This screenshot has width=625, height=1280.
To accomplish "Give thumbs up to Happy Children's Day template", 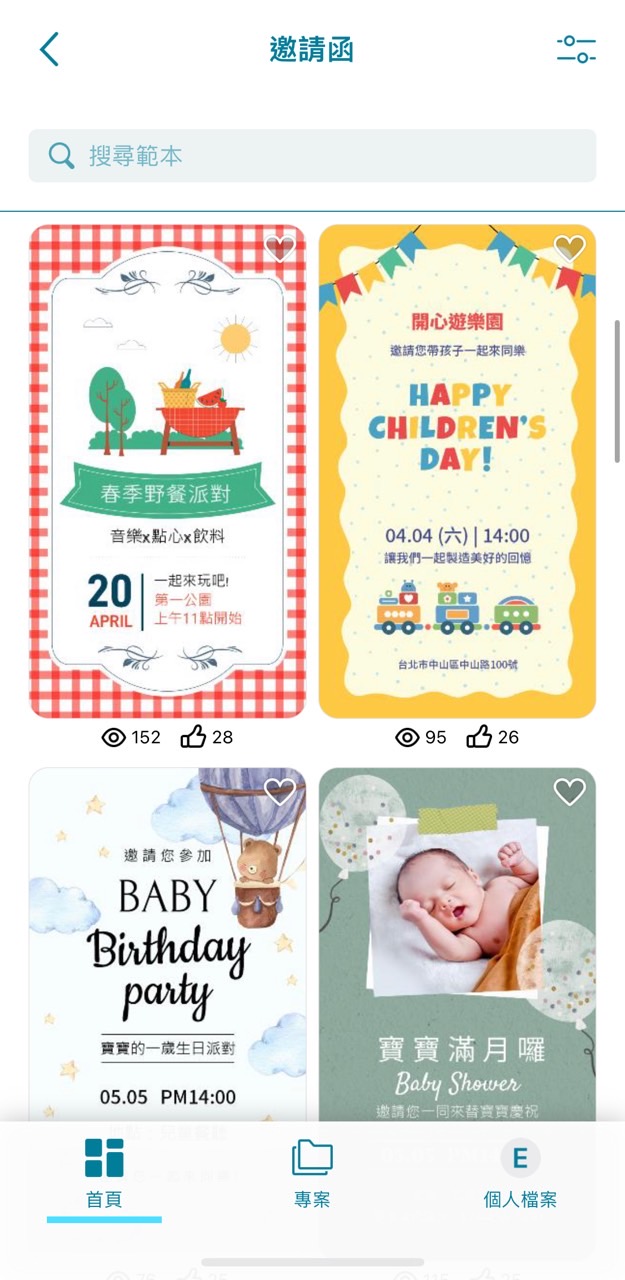I will [479, 737].
